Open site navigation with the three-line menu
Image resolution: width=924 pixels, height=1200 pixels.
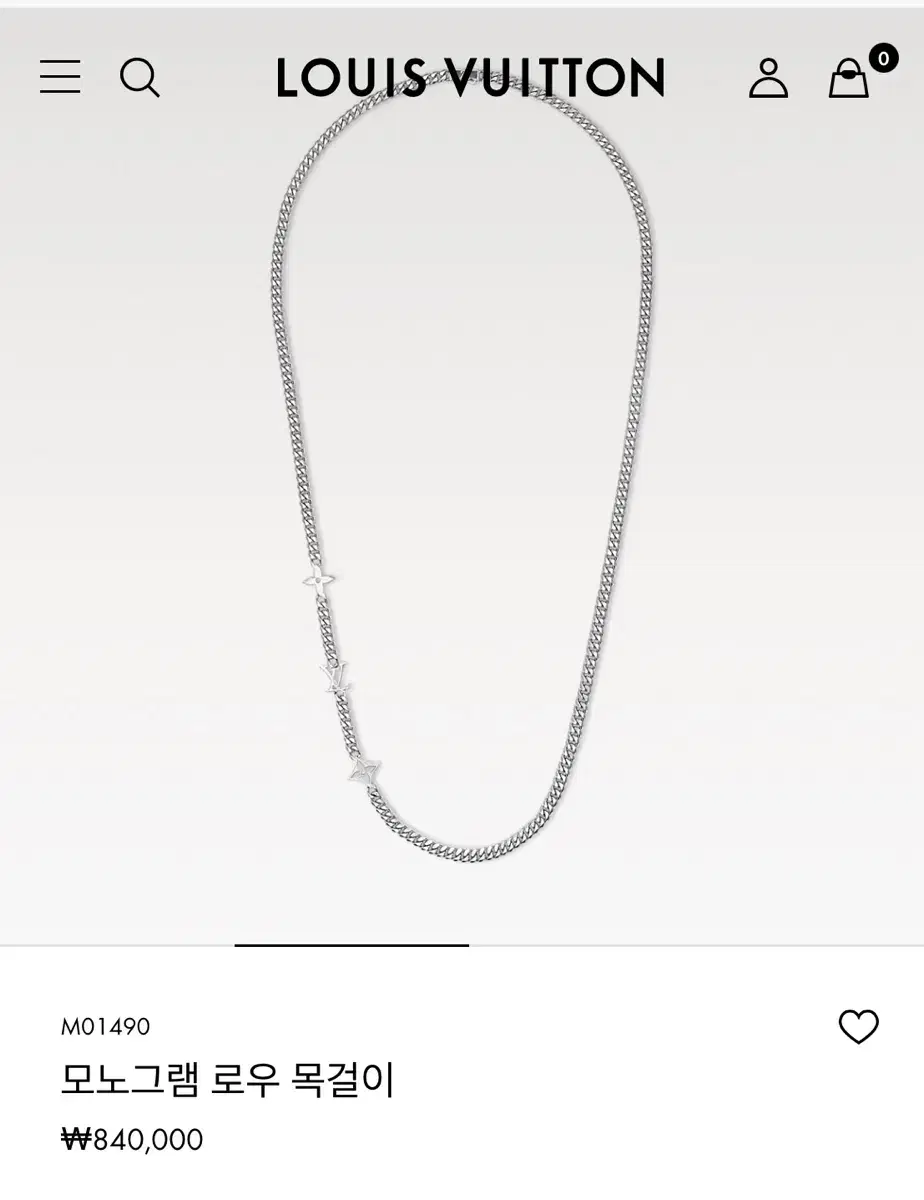pos(60,78)
